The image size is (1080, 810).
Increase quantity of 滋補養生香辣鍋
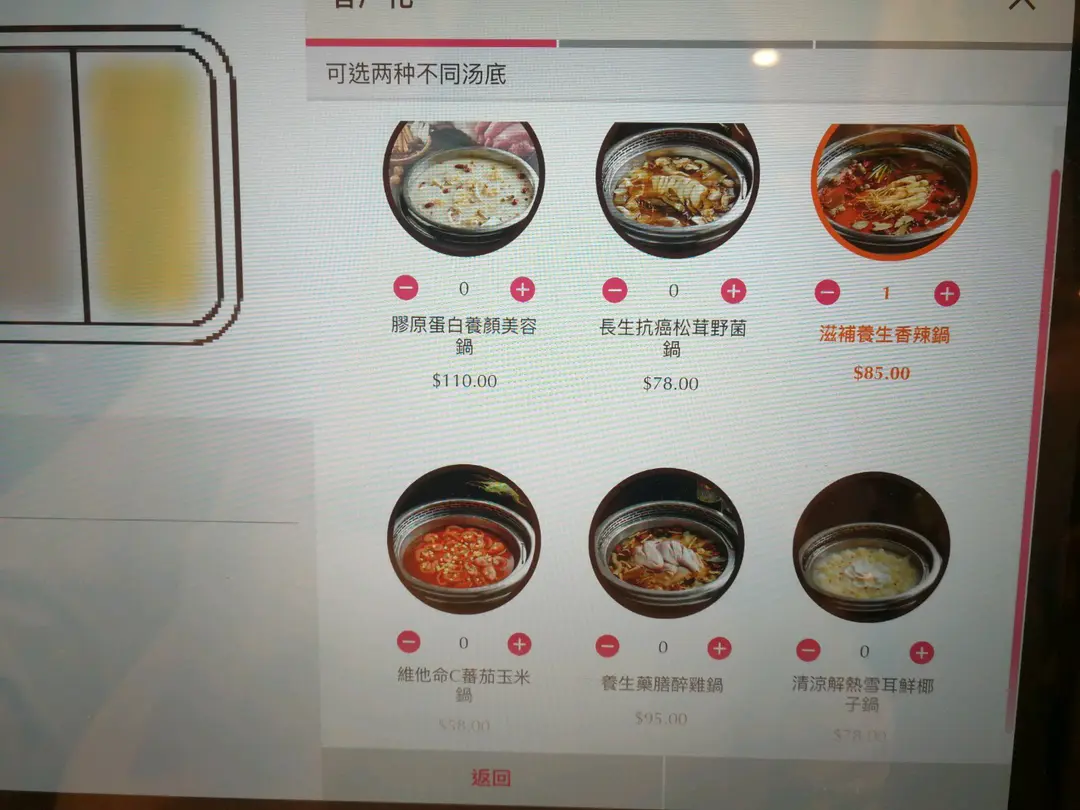946,294
